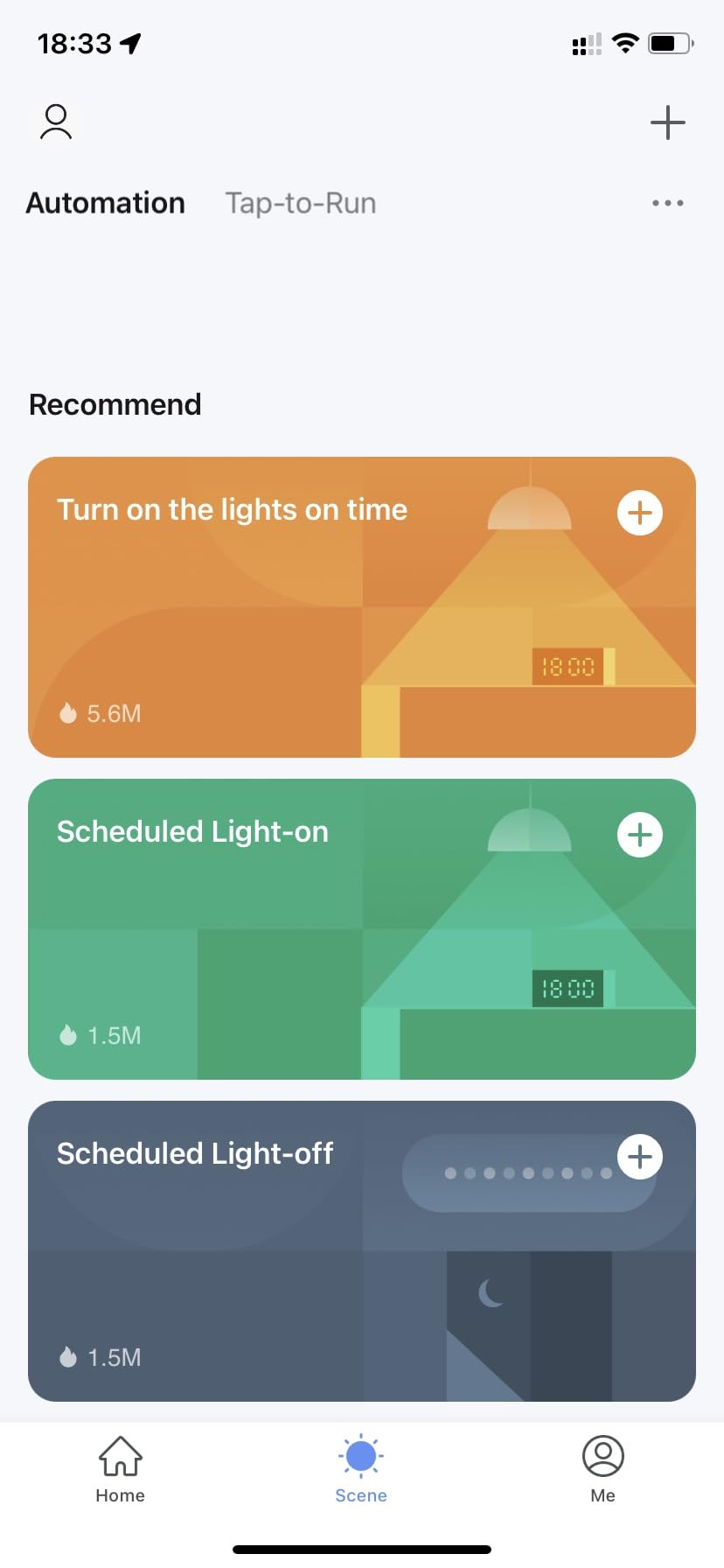
Task: Select the Automation tab
Action: click(106, 203)
